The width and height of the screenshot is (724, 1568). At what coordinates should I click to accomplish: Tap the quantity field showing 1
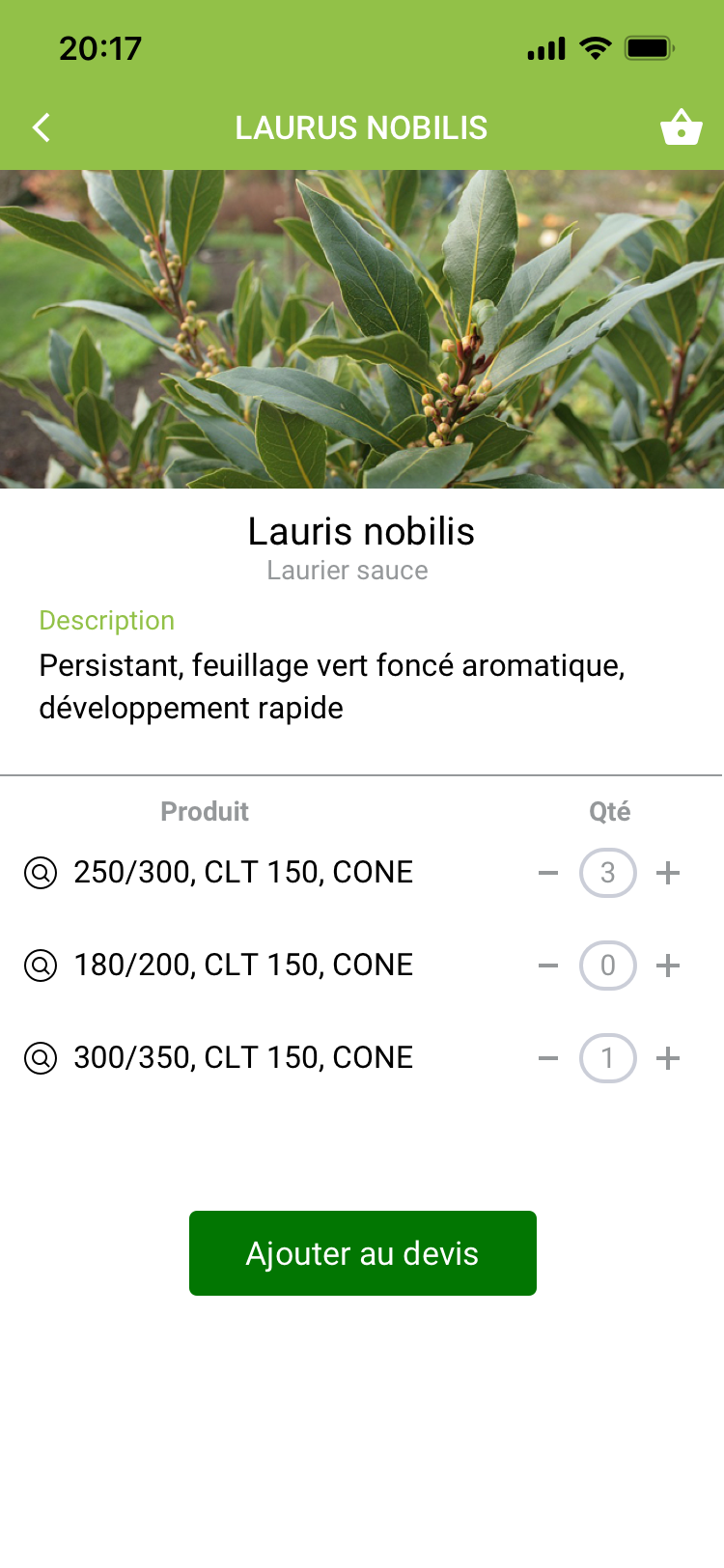[607, 1057]
